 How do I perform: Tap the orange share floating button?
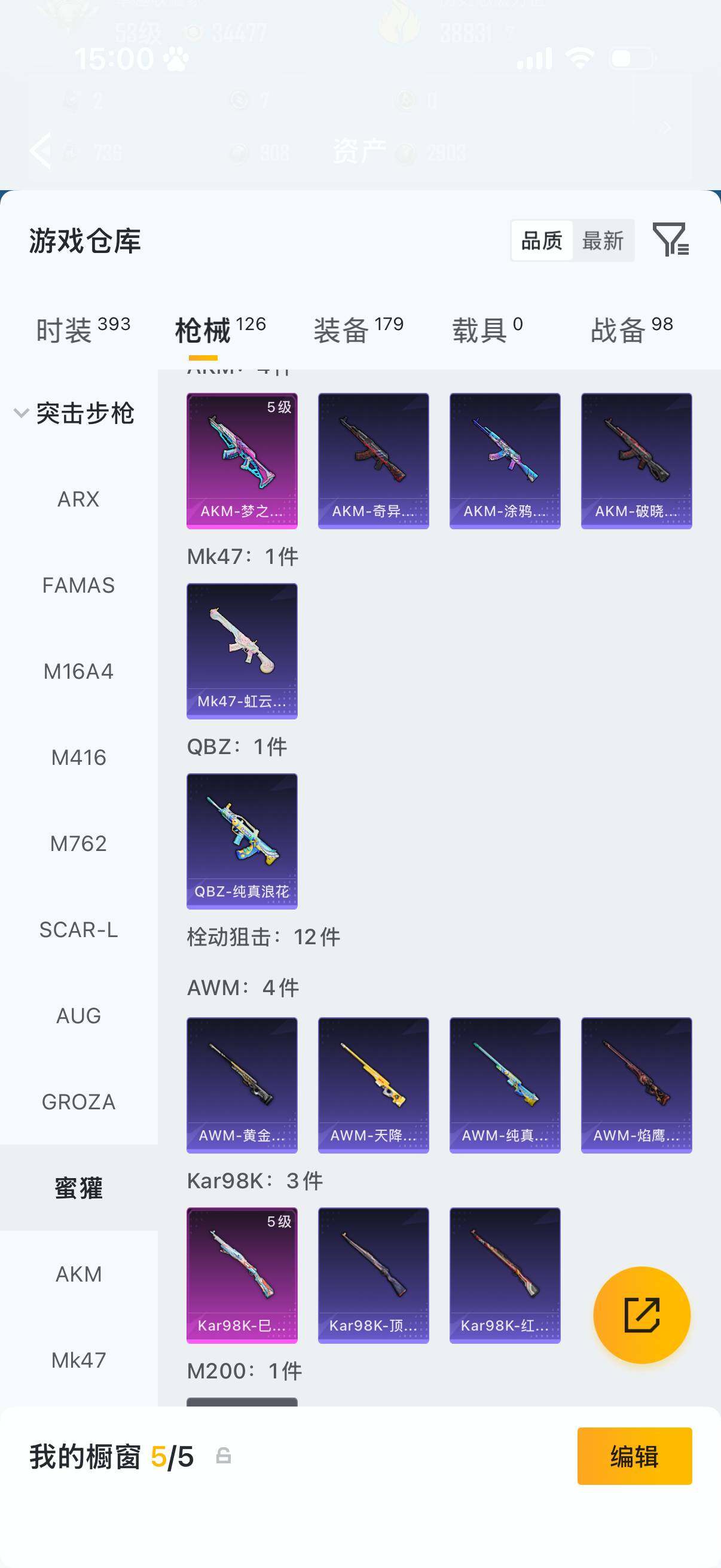(x=641, y=1315)
